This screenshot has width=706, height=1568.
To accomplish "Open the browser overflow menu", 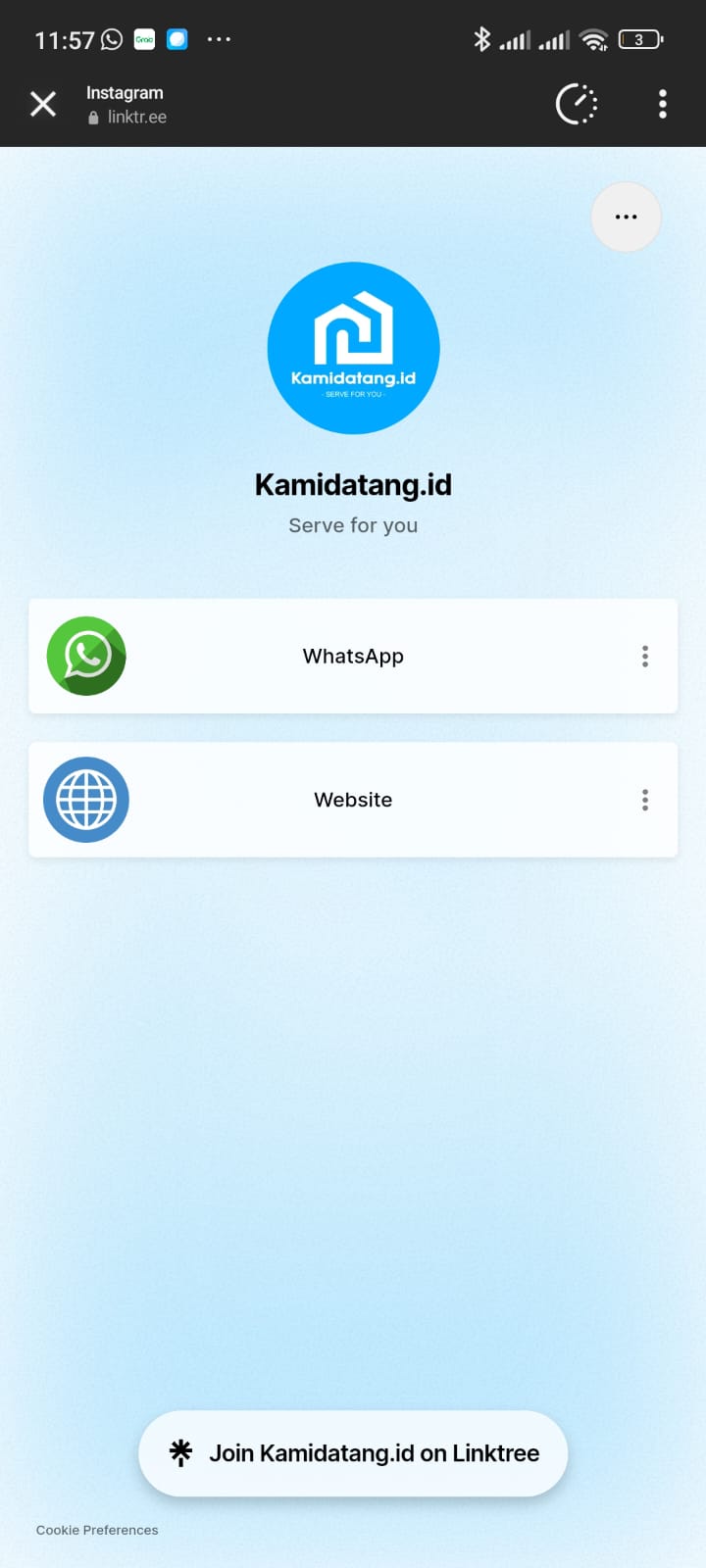I will tap(663, 104).
